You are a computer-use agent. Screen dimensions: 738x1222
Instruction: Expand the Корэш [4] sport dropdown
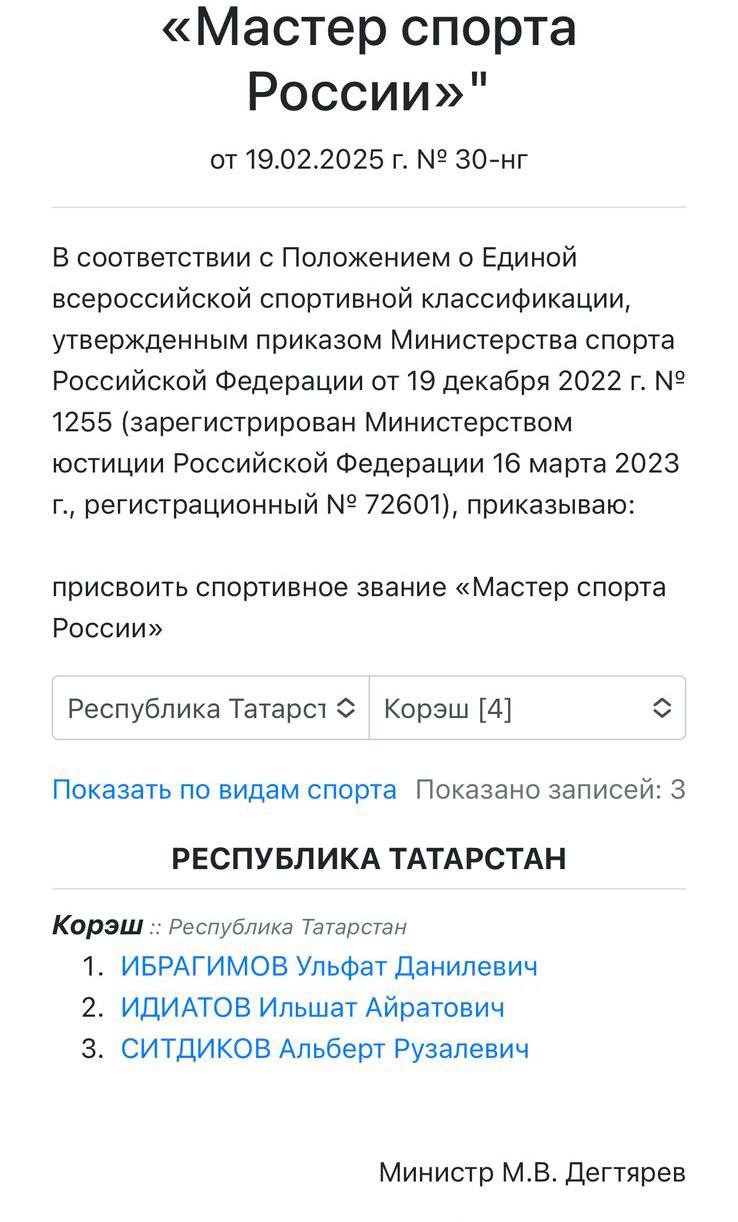click(527, 709)
